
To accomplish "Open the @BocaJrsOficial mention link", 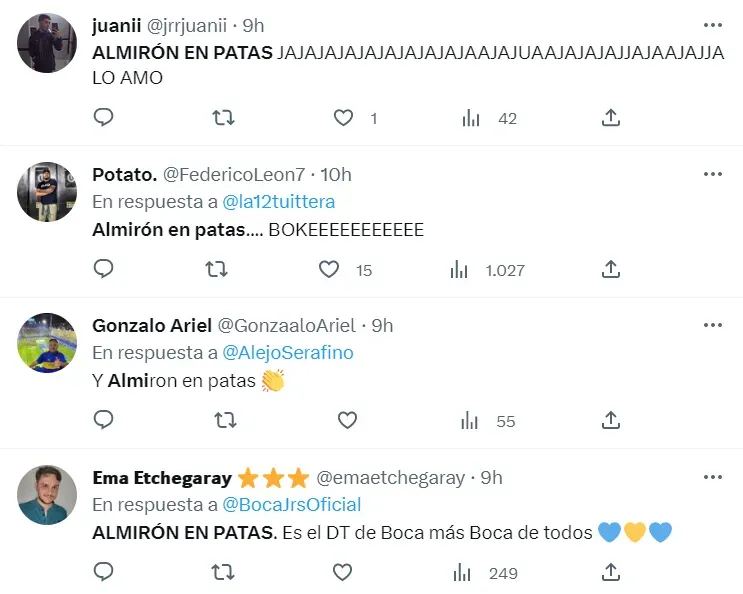I will [292, 504].
